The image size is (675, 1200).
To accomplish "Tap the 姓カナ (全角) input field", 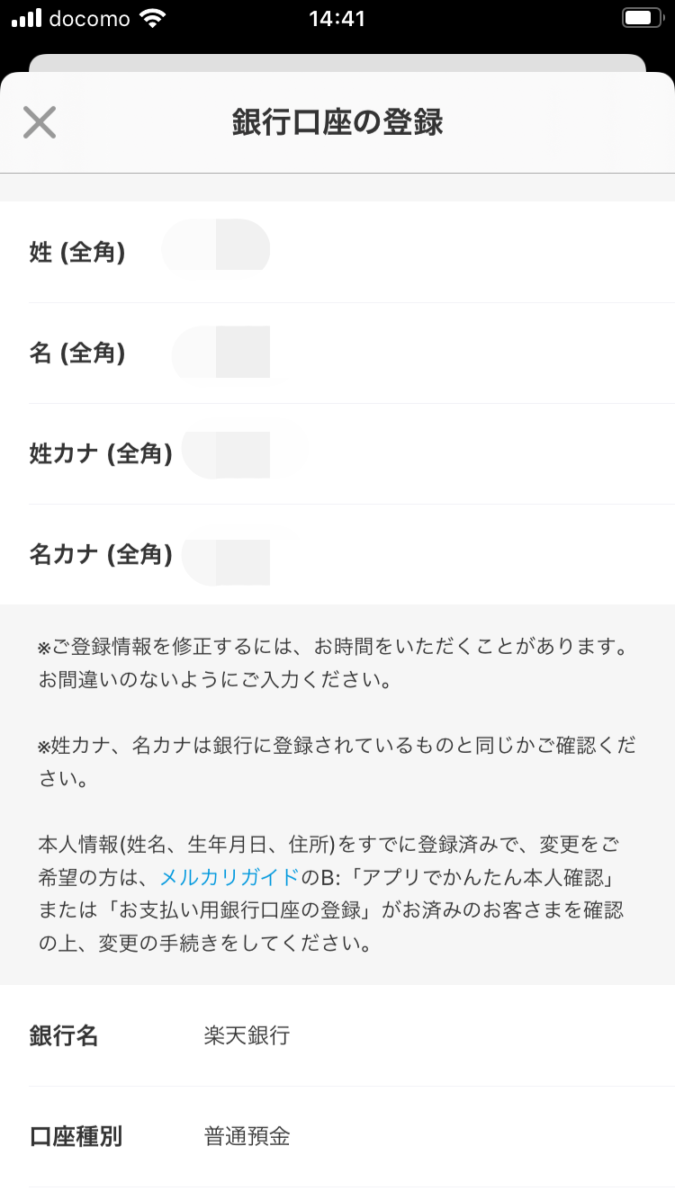I will (x=420, y=454).
